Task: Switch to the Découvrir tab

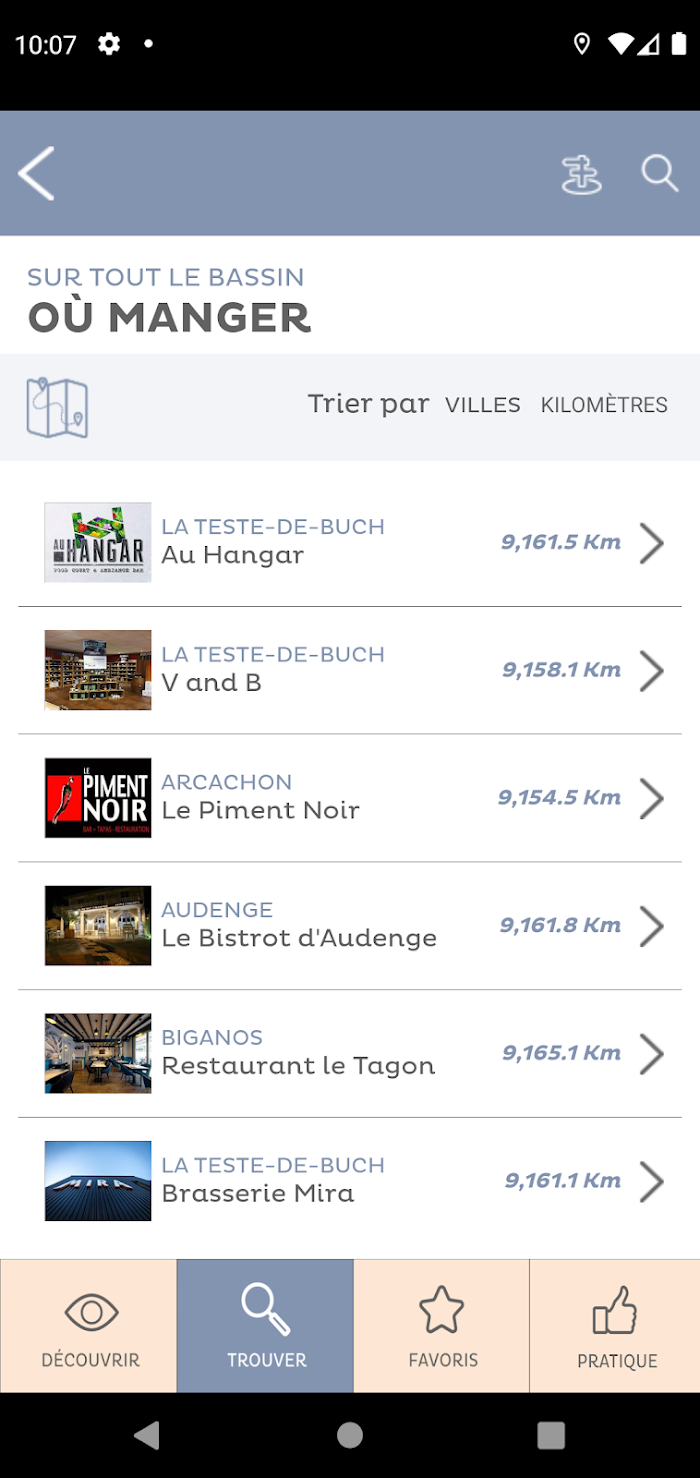Action: coord(89,1326)
